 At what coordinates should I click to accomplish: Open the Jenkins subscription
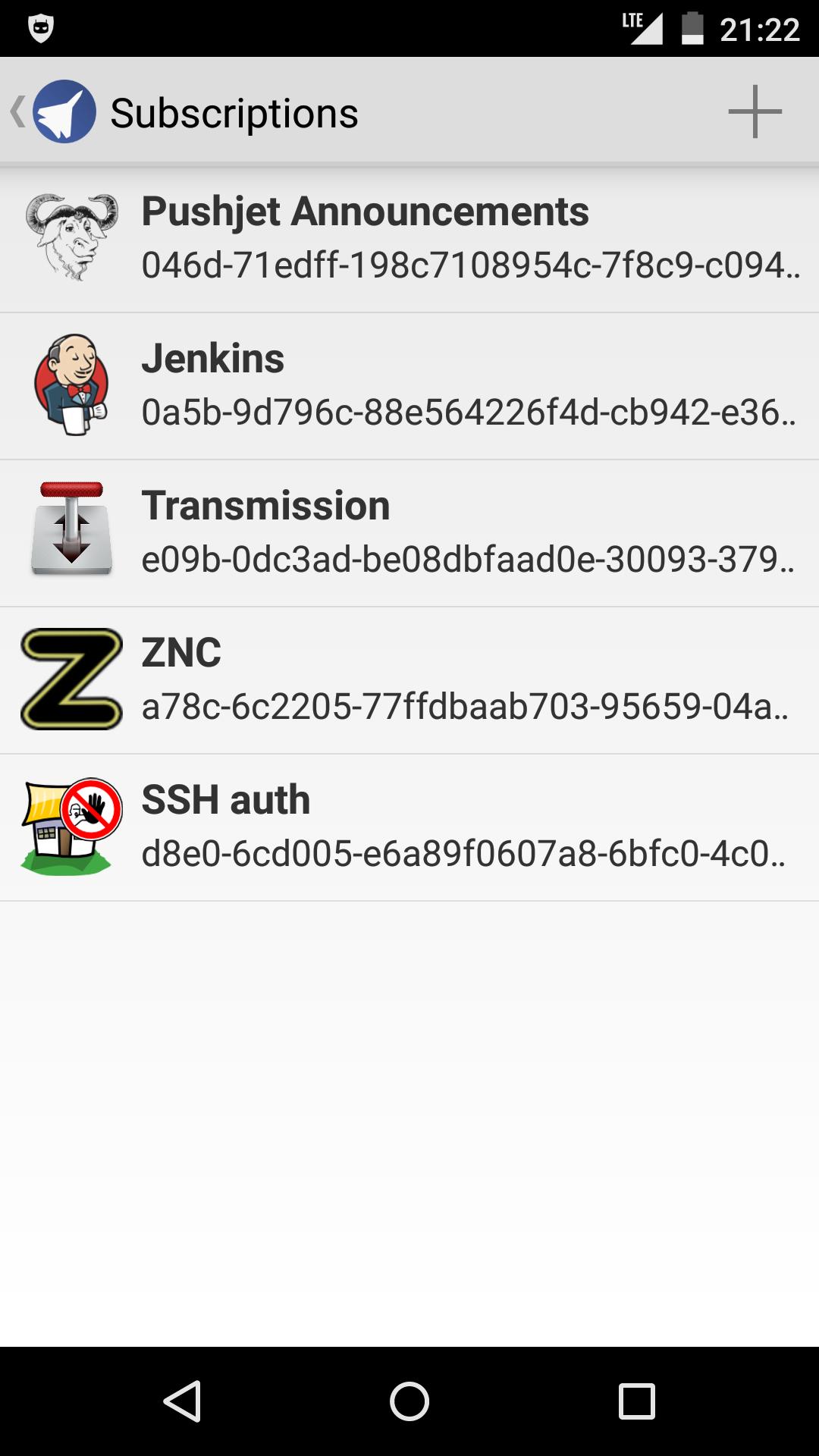[x=409, y=385]
